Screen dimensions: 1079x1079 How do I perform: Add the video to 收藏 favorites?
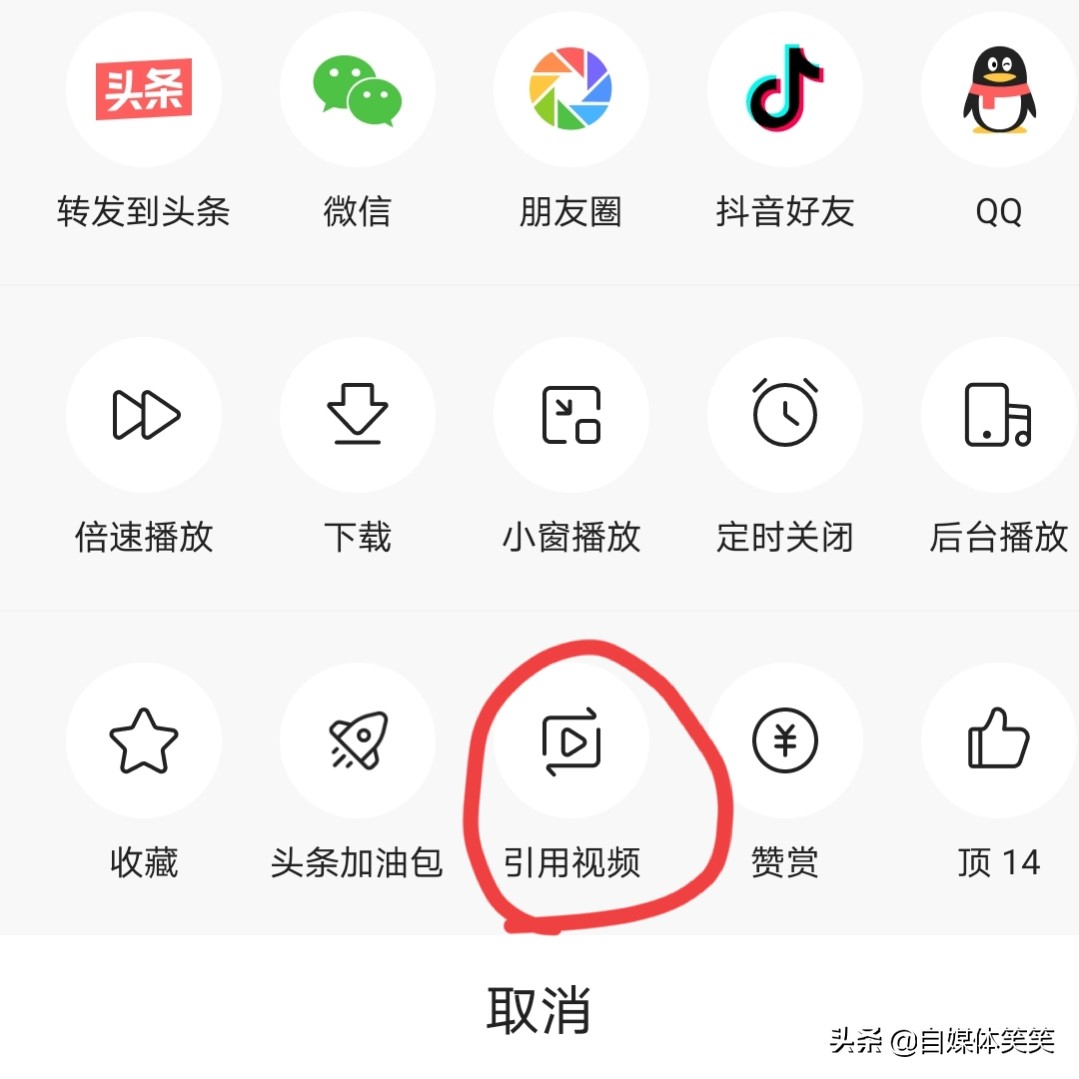pos(143,741)
